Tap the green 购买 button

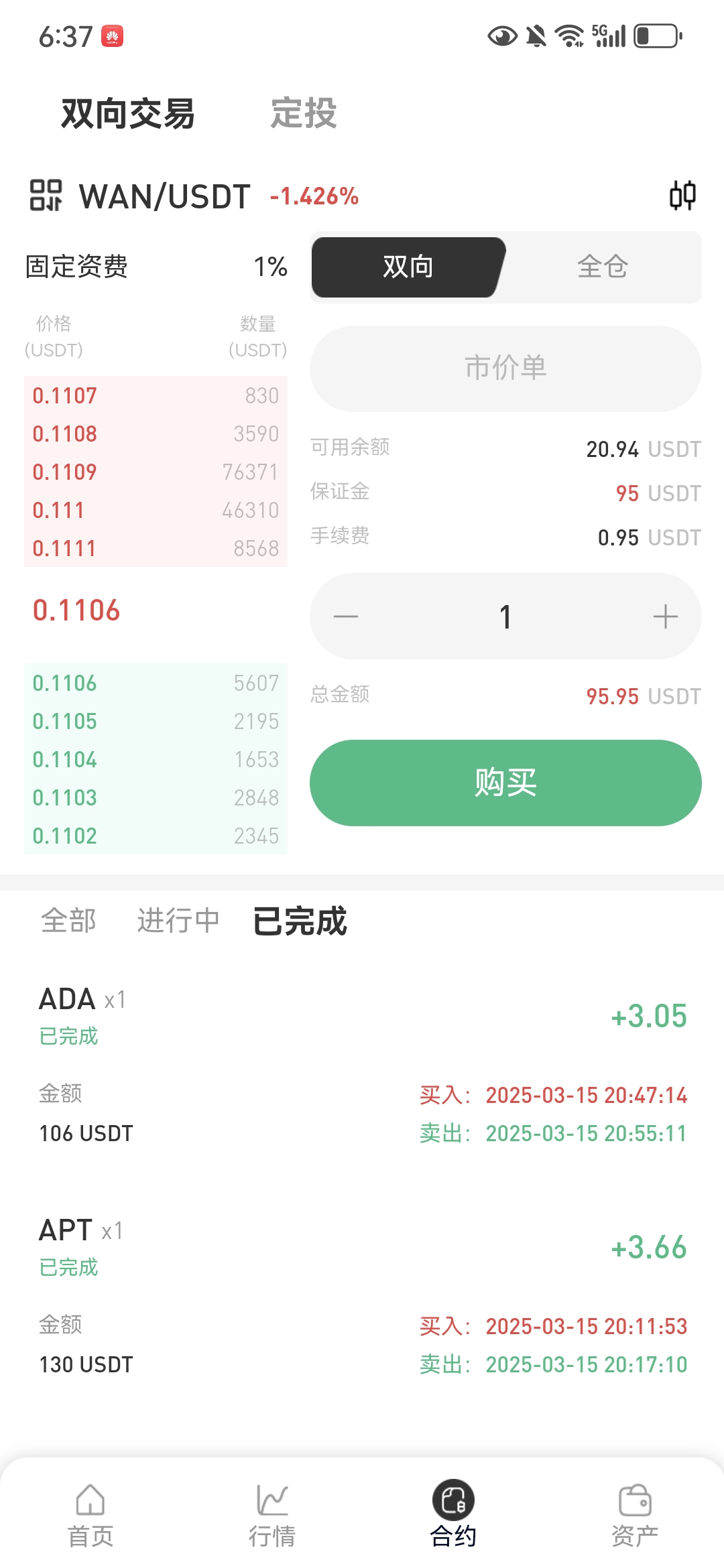[x=505, y=783]
